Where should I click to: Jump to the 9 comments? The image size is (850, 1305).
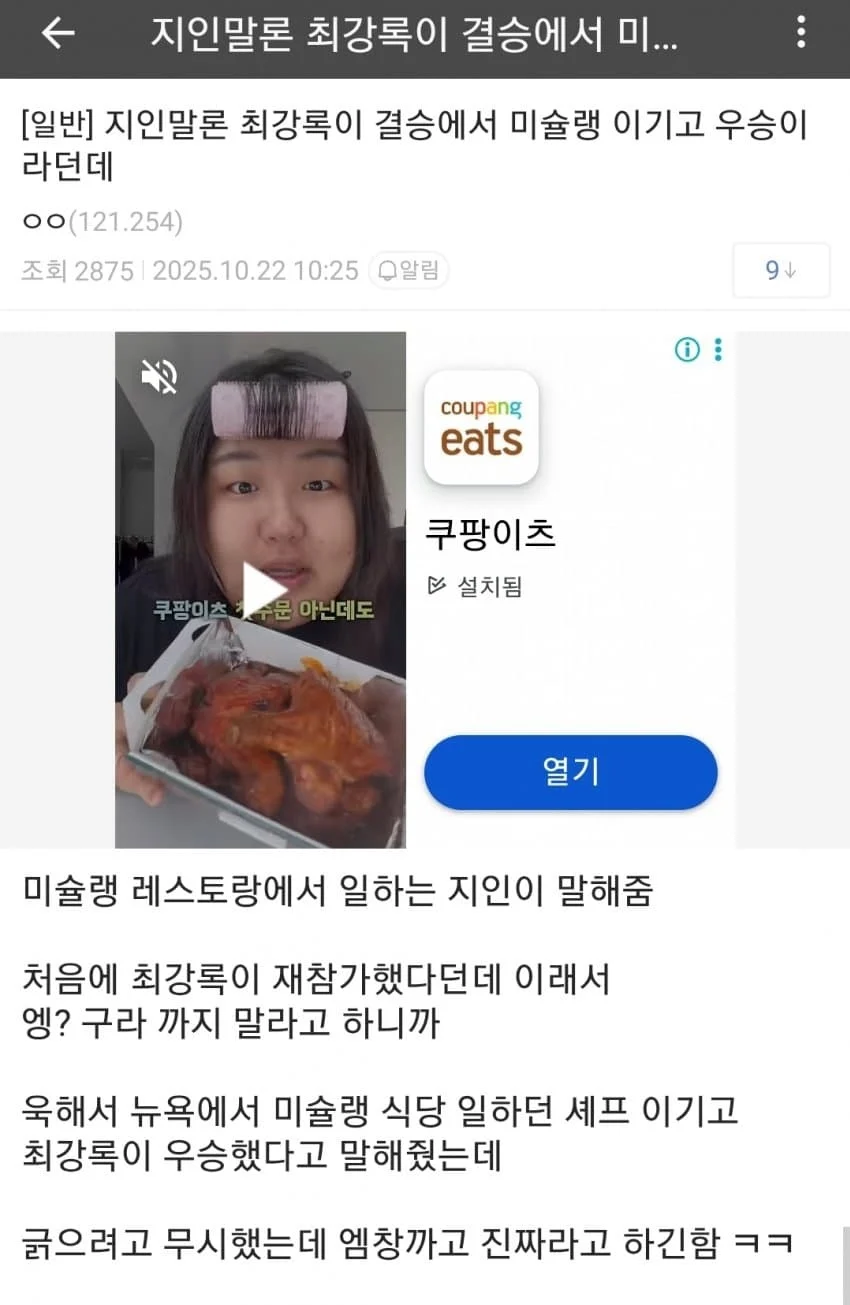pos(780,270)
